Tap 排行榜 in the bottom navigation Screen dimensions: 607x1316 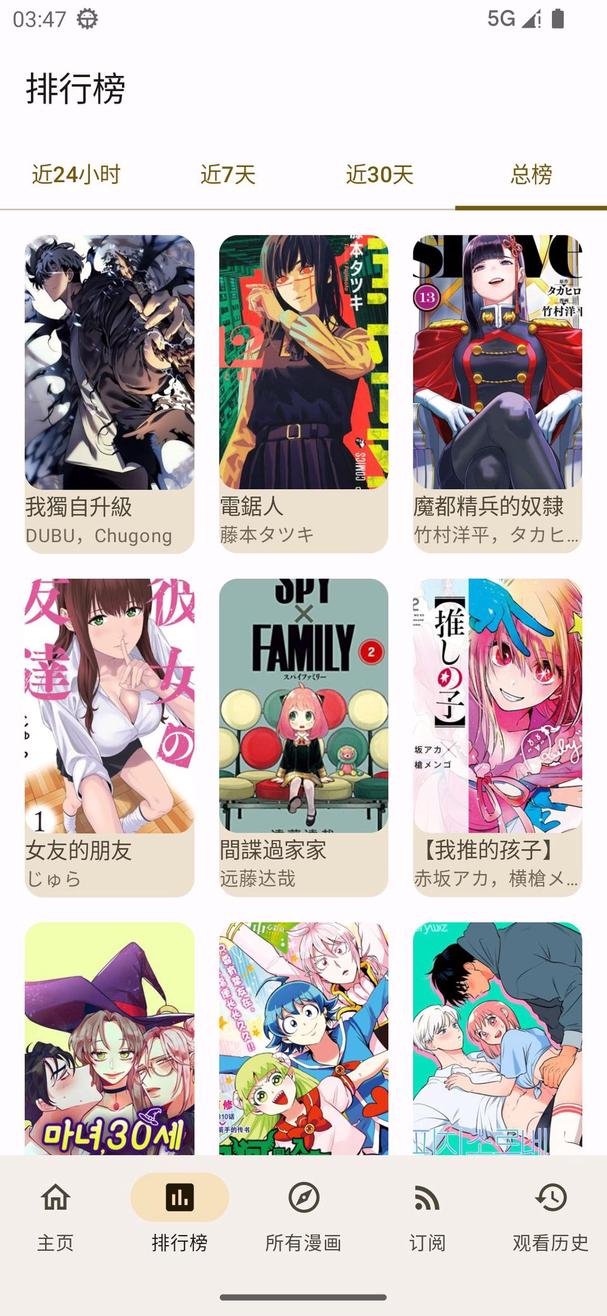click(180, 1214)
